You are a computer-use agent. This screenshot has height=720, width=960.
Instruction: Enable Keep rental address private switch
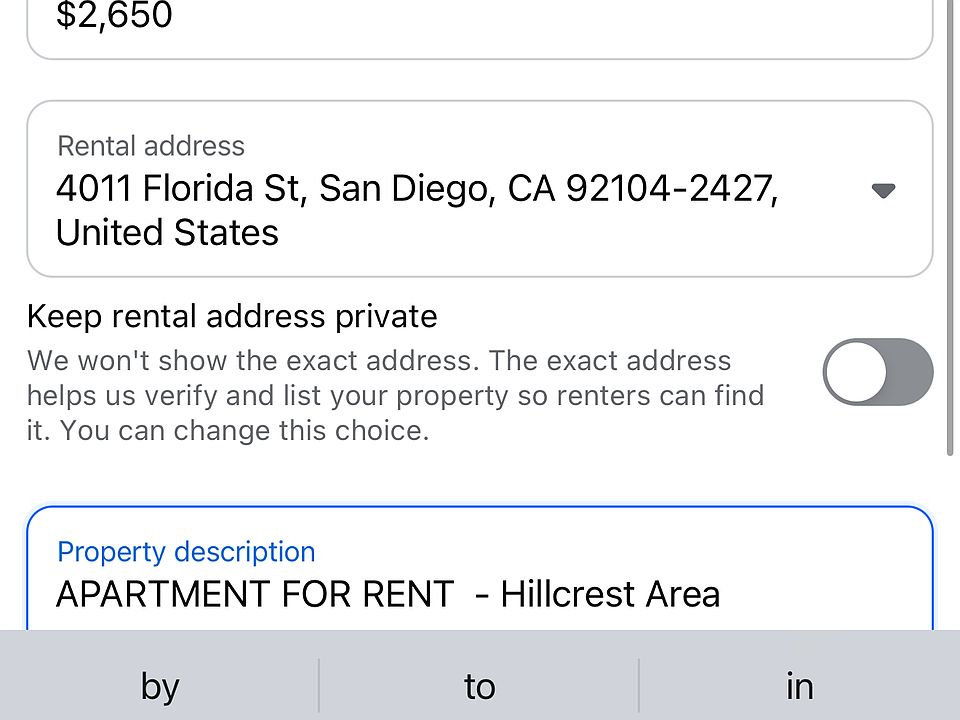[x=877, y=372]
